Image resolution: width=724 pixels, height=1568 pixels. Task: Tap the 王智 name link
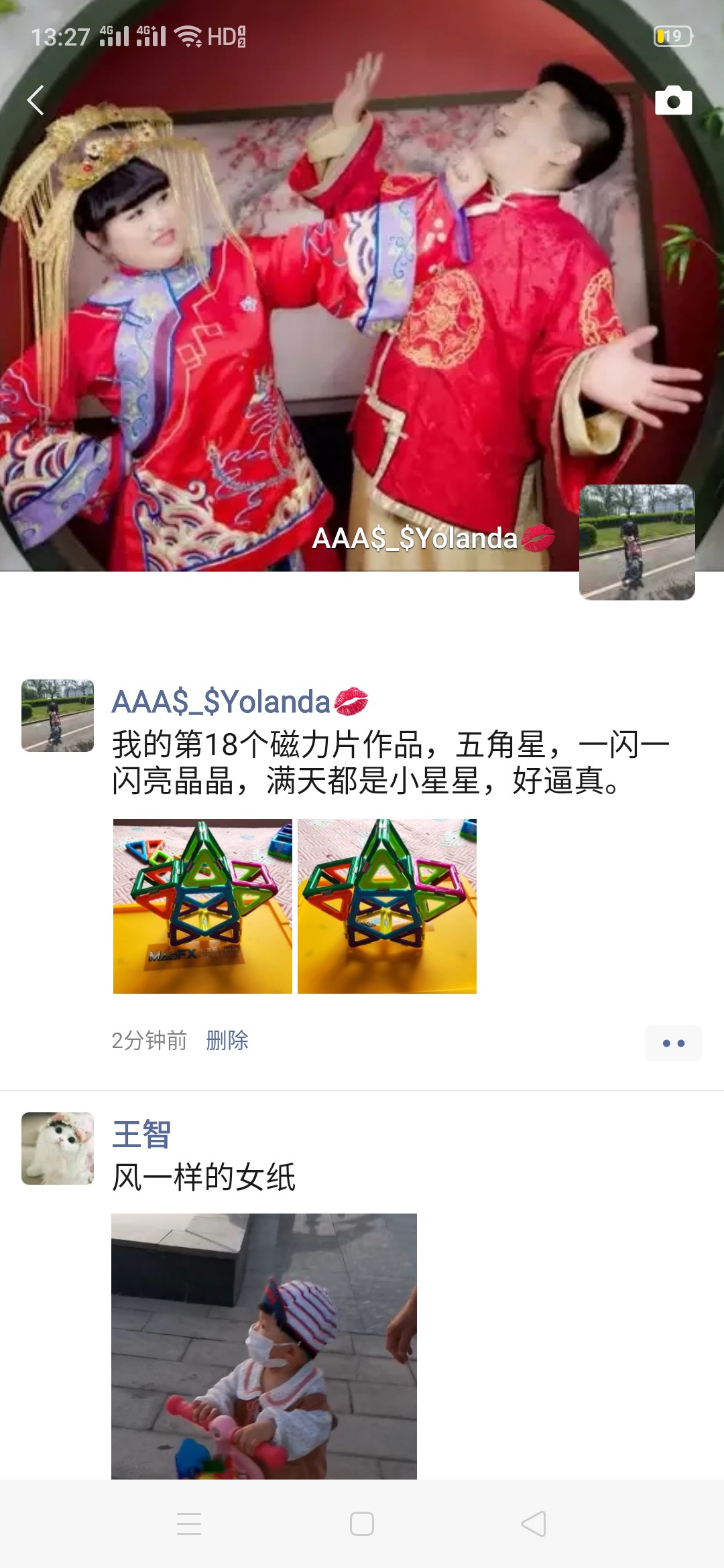[x=141, y=1134]
